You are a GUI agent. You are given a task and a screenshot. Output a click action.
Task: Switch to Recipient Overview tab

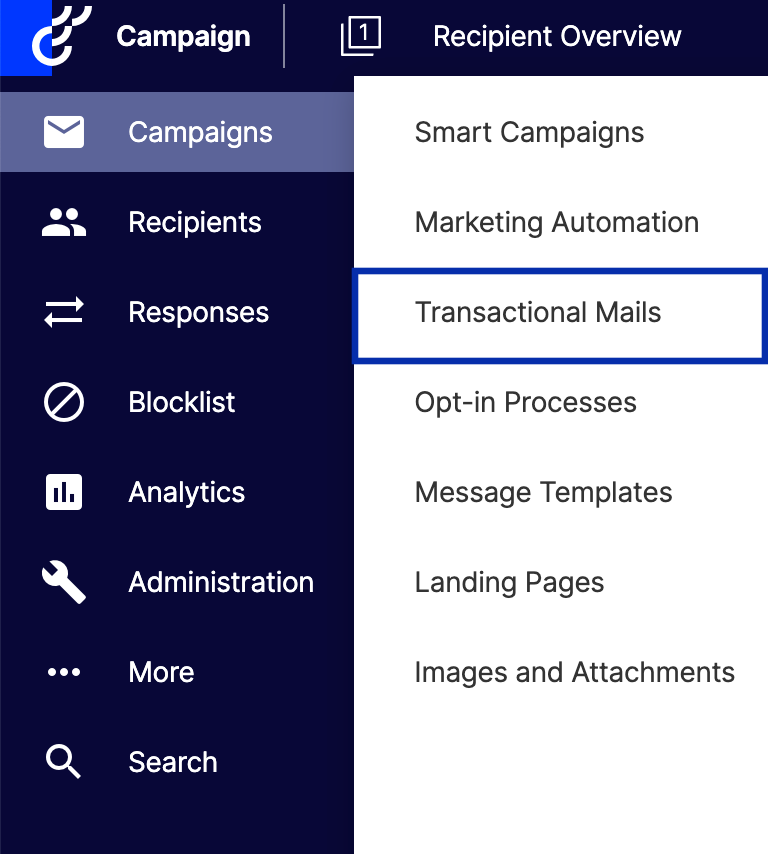[x=556, y=37]
